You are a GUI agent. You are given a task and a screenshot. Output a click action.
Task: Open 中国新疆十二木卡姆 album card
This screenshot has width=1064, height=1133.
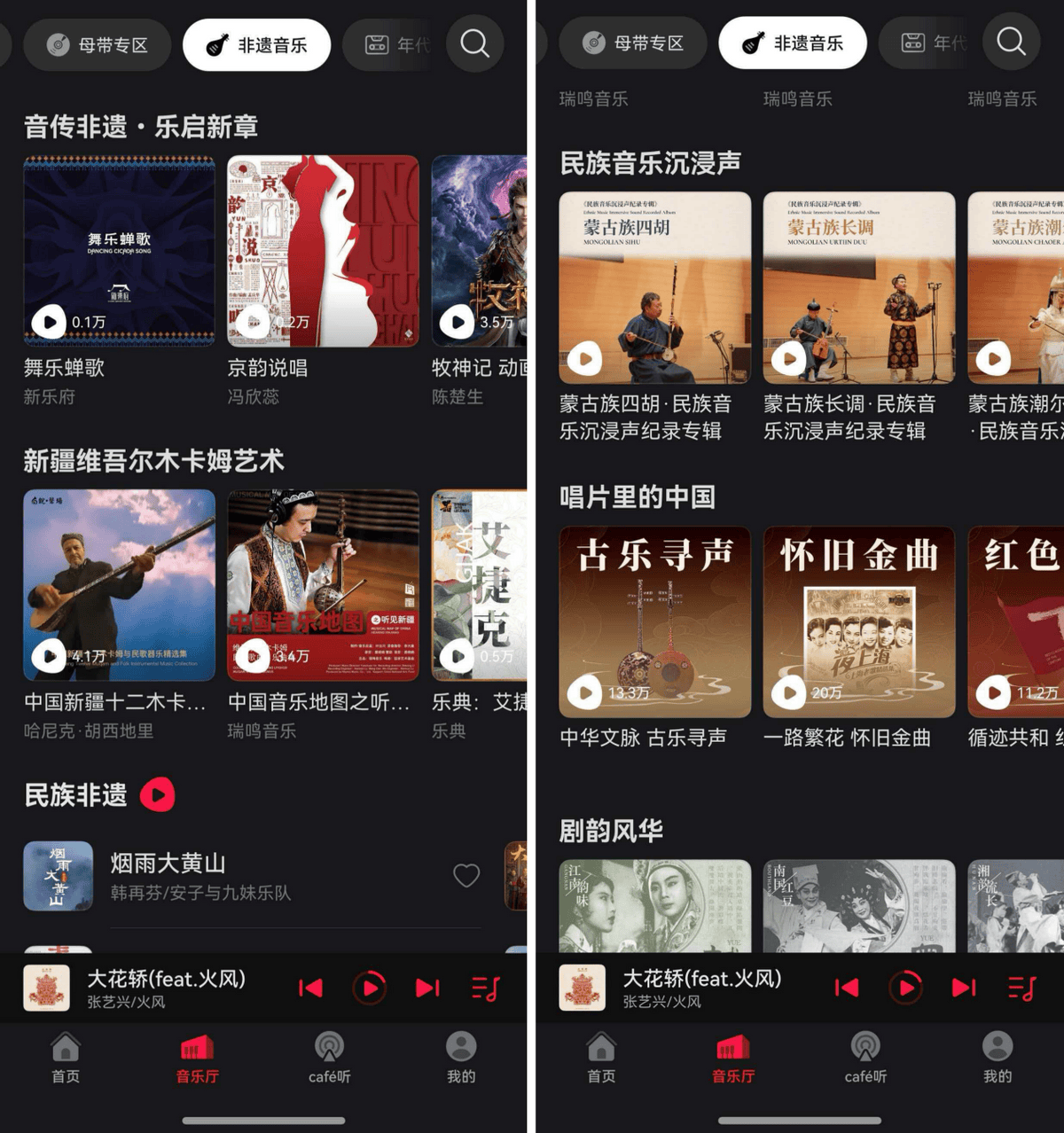point(119,585)
